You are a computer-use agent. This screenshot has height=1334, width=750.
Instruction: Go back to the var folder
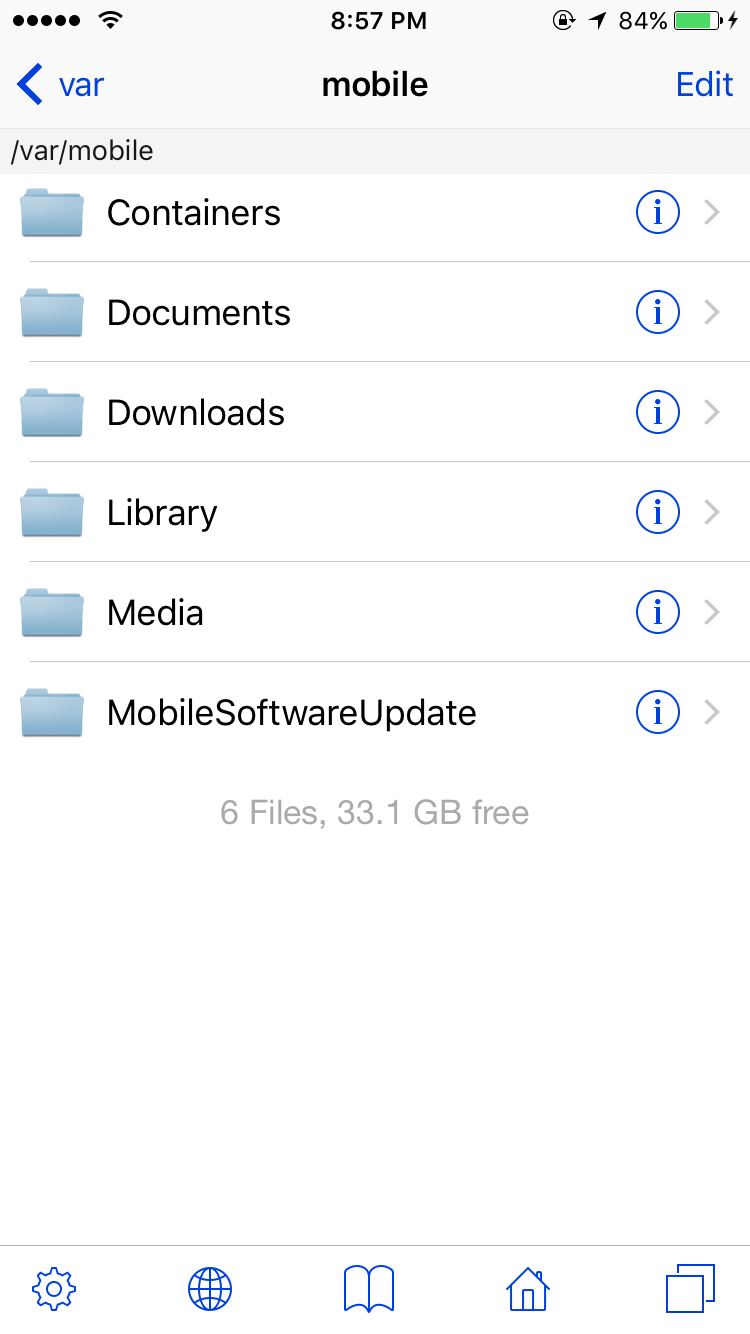click(60, 84)
